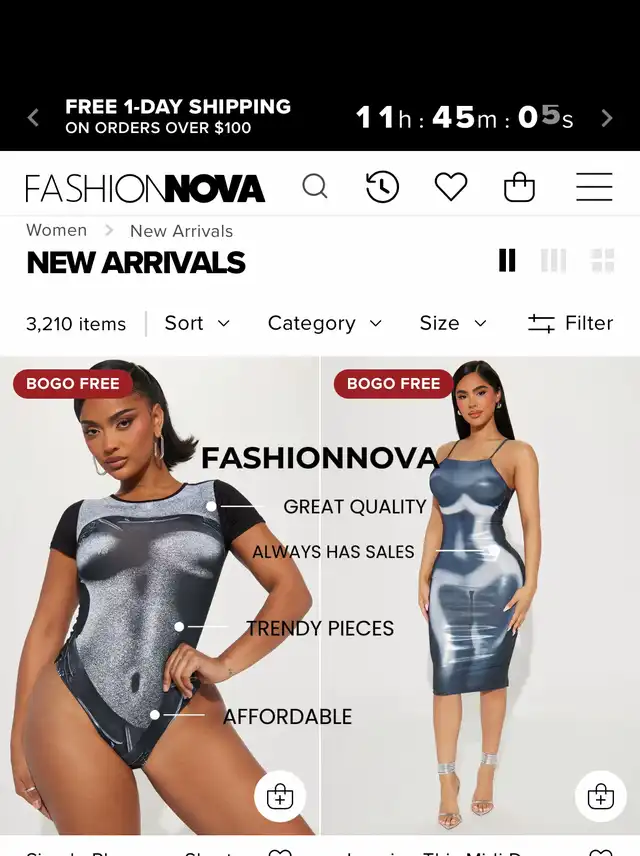Expand the Category dropdown
The height and width of the screenshot is (856, 640).
(324, 323)
